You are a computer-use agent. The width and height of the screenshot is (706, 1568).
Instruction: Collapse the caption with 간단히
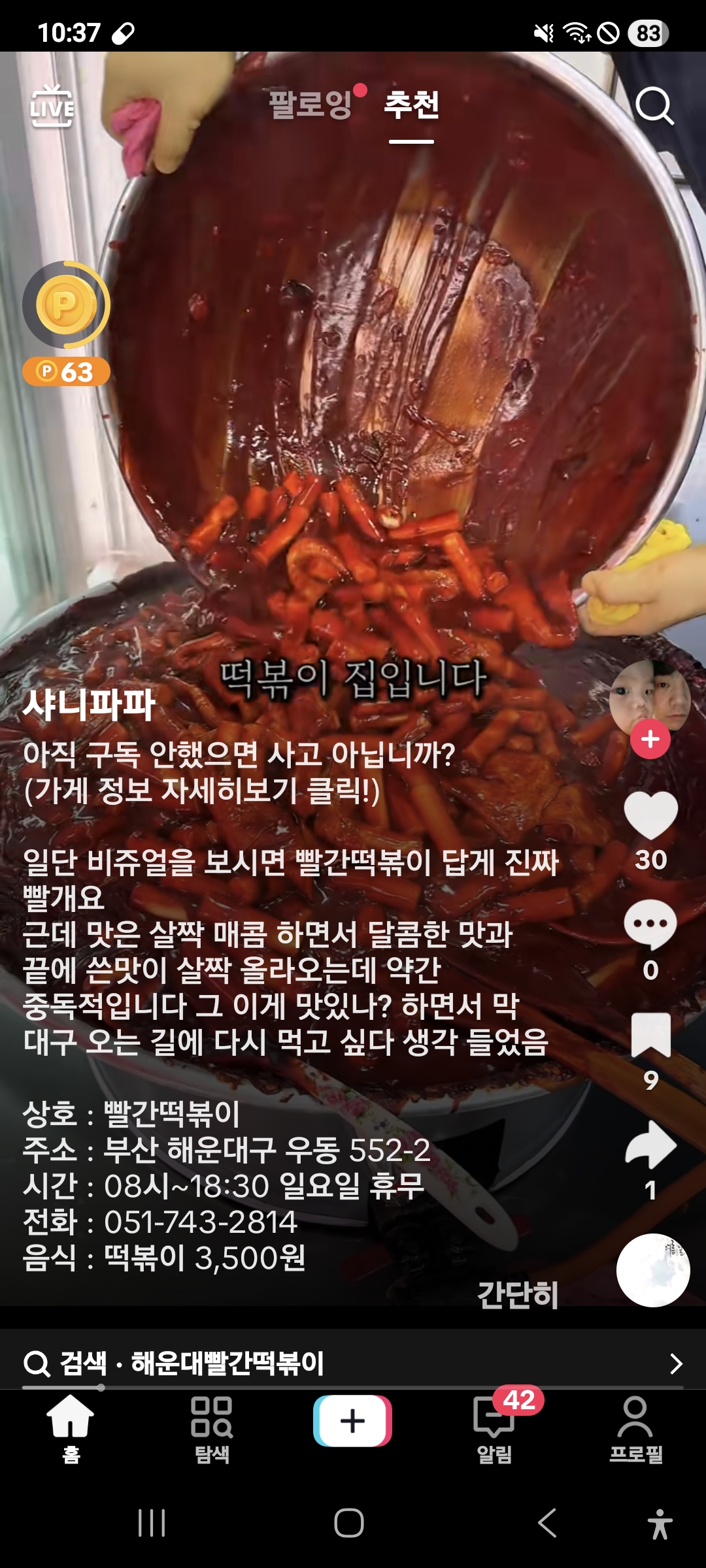tap(518, 1295)
